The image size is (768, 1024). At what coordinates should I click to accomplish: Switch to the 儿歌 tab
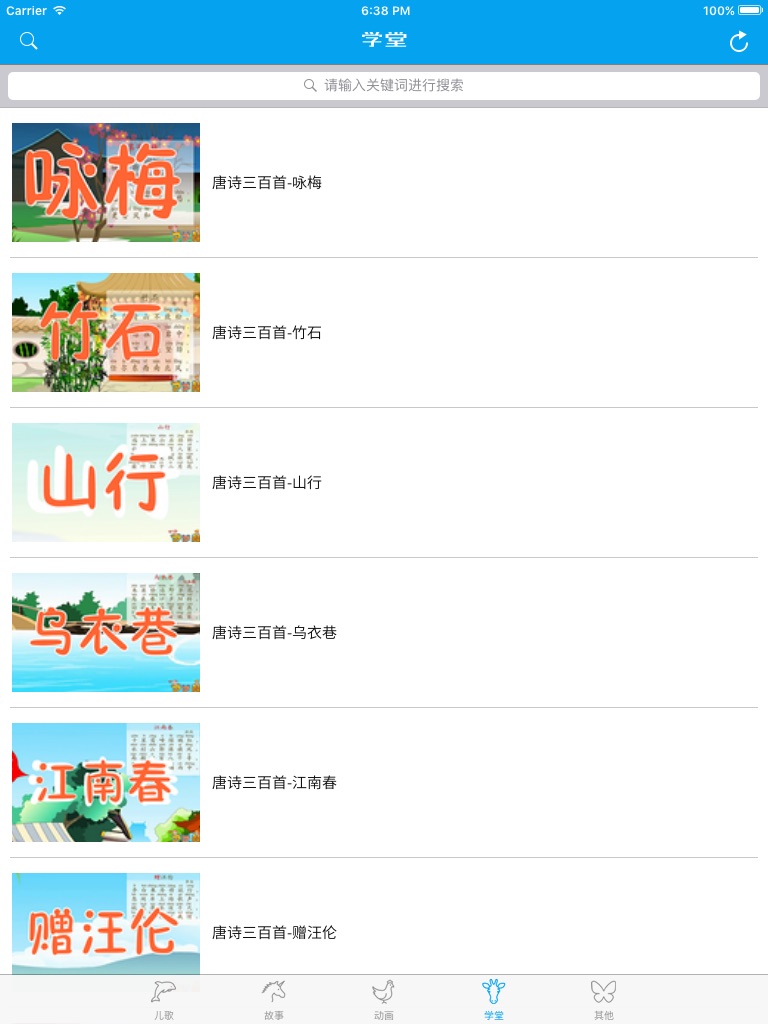click(164, 1000)
